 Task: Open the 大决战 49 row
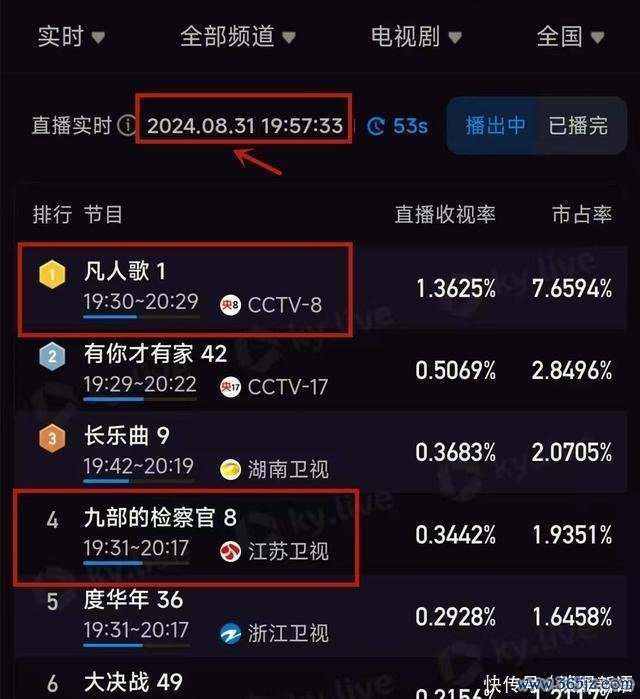point(320,683)
